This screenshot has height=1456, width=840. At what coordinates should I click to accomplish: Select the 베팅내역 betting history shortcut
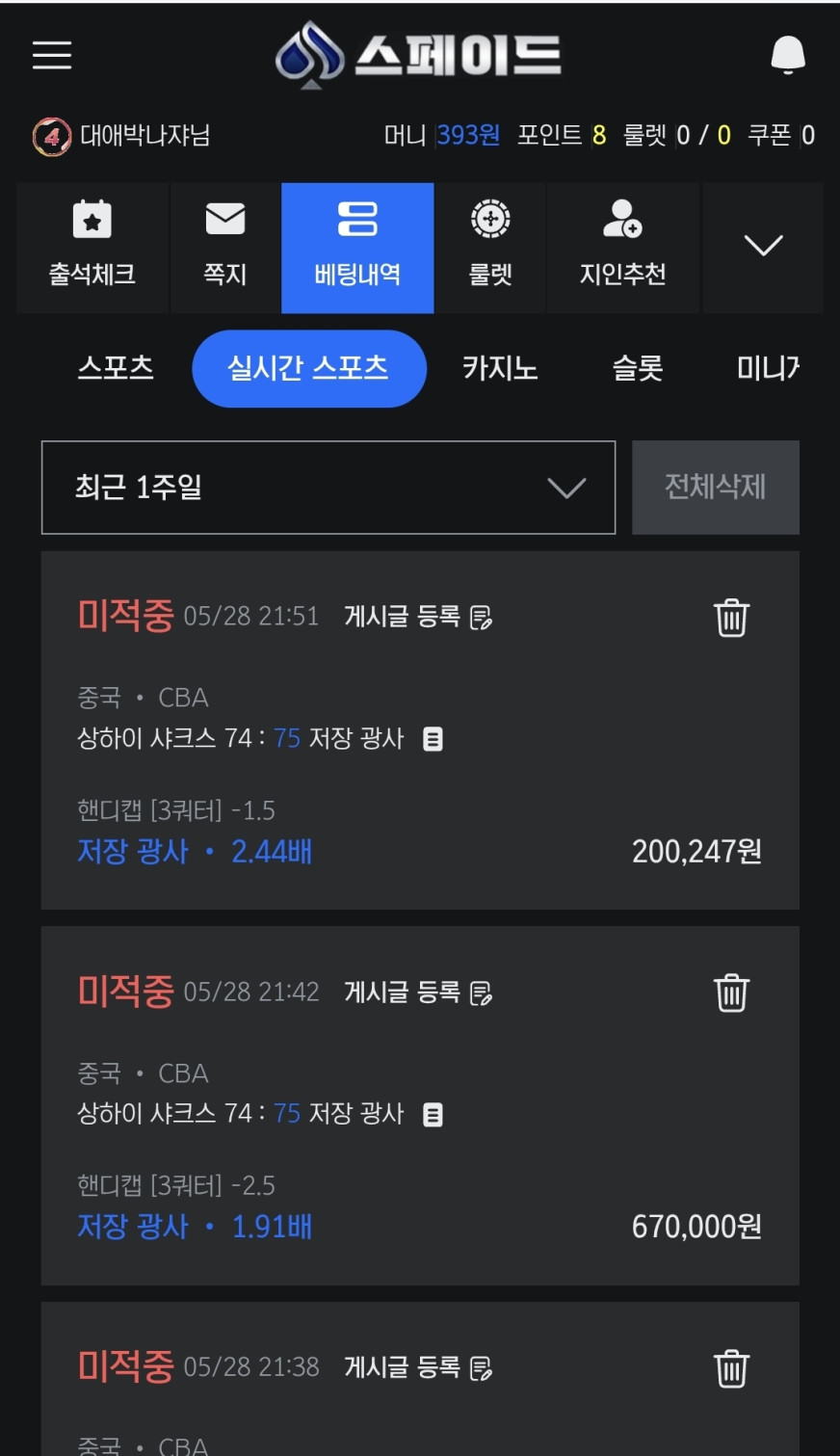pyautogui.click(x=357, y=248)
